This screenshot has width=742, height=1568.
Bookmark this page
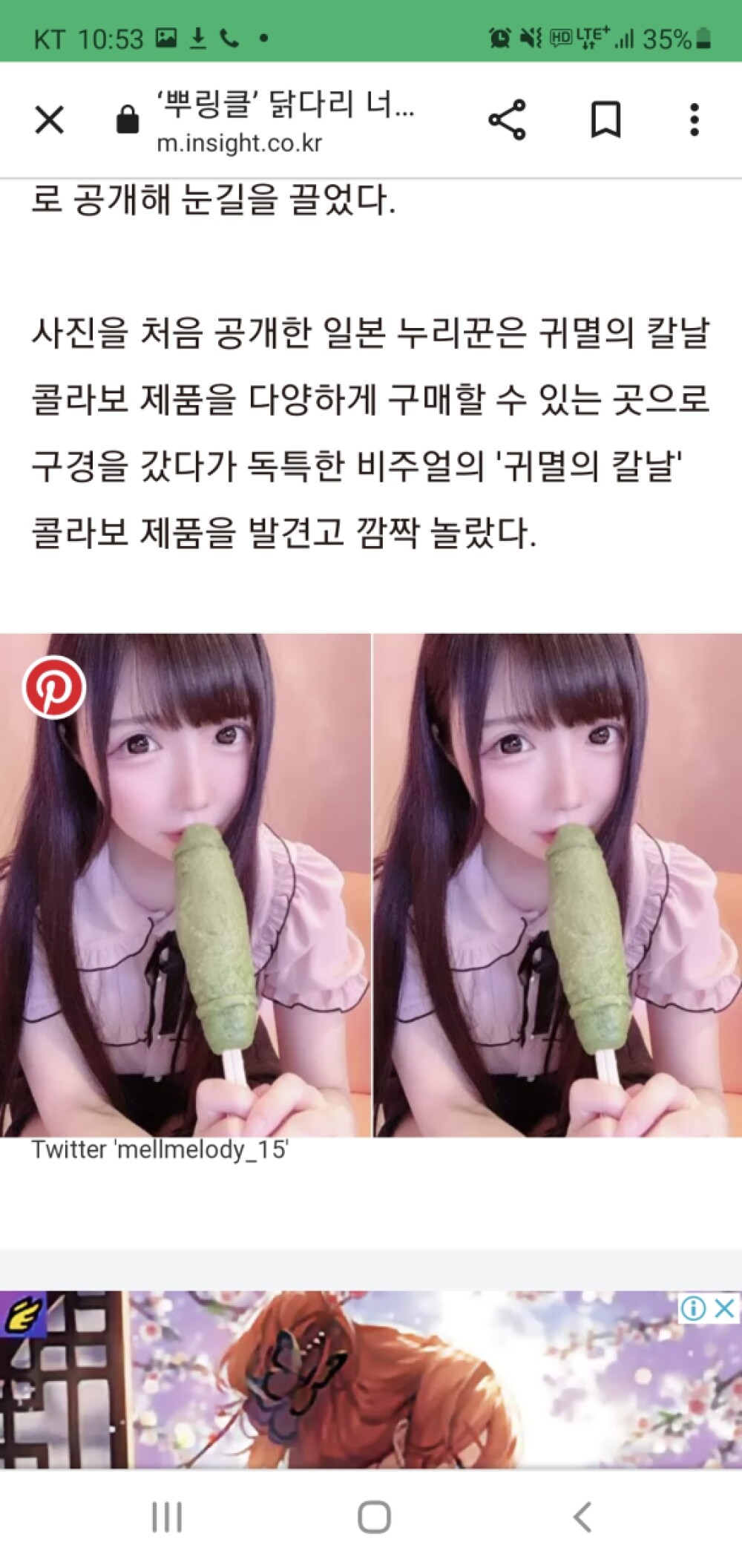(x=605, y=119)
